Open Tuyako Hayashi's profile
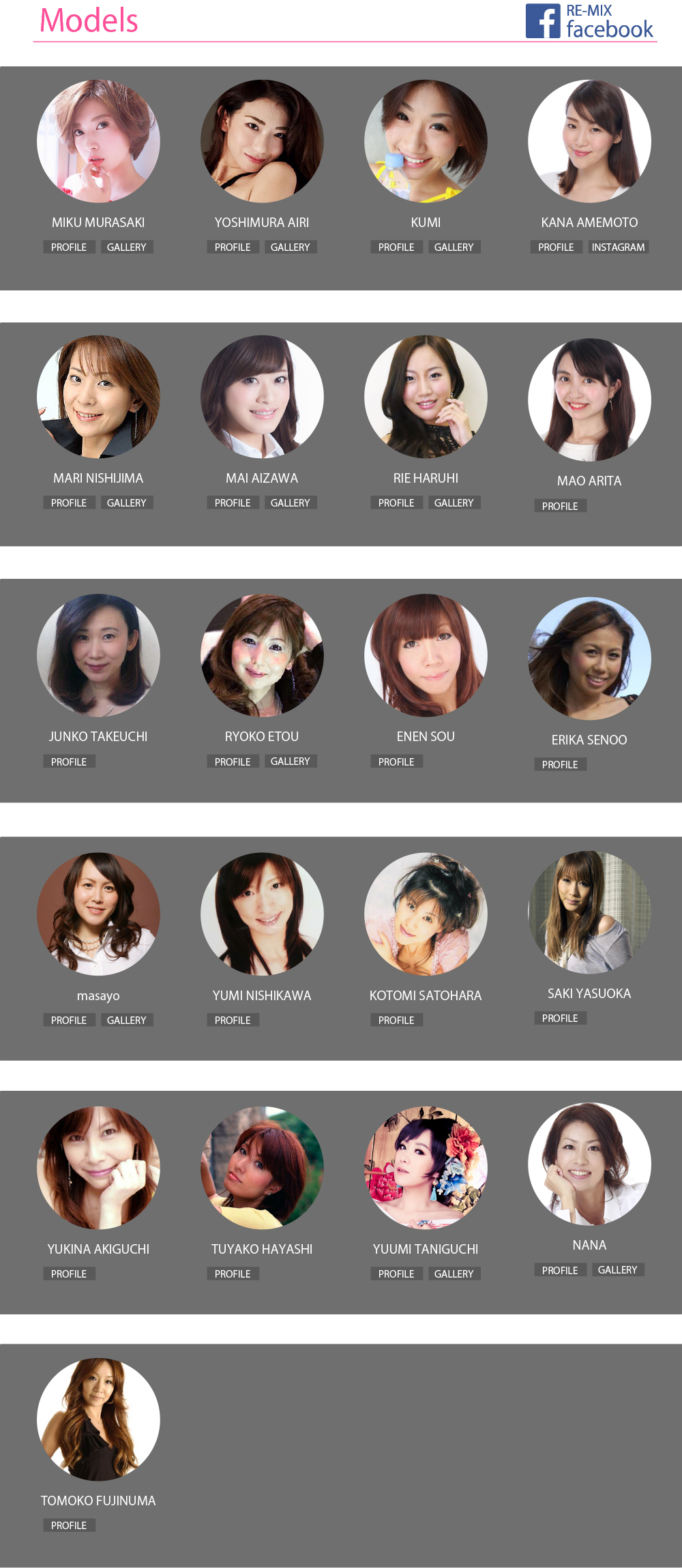Image resolution: width=682 pixels, height=1568 pixels. (233, 1273)
